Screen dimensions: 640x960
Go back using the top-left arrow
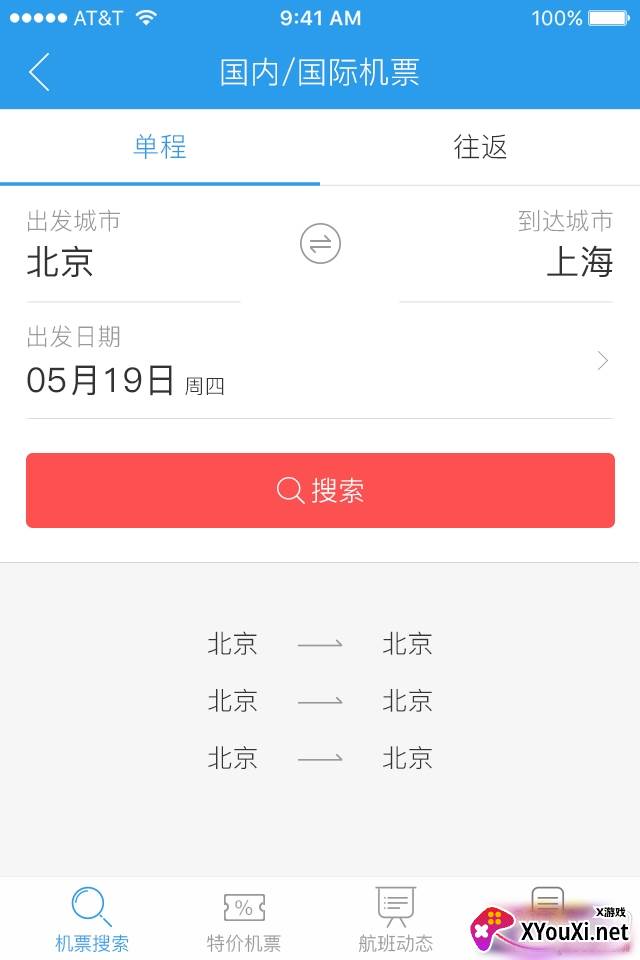[39, 72]
